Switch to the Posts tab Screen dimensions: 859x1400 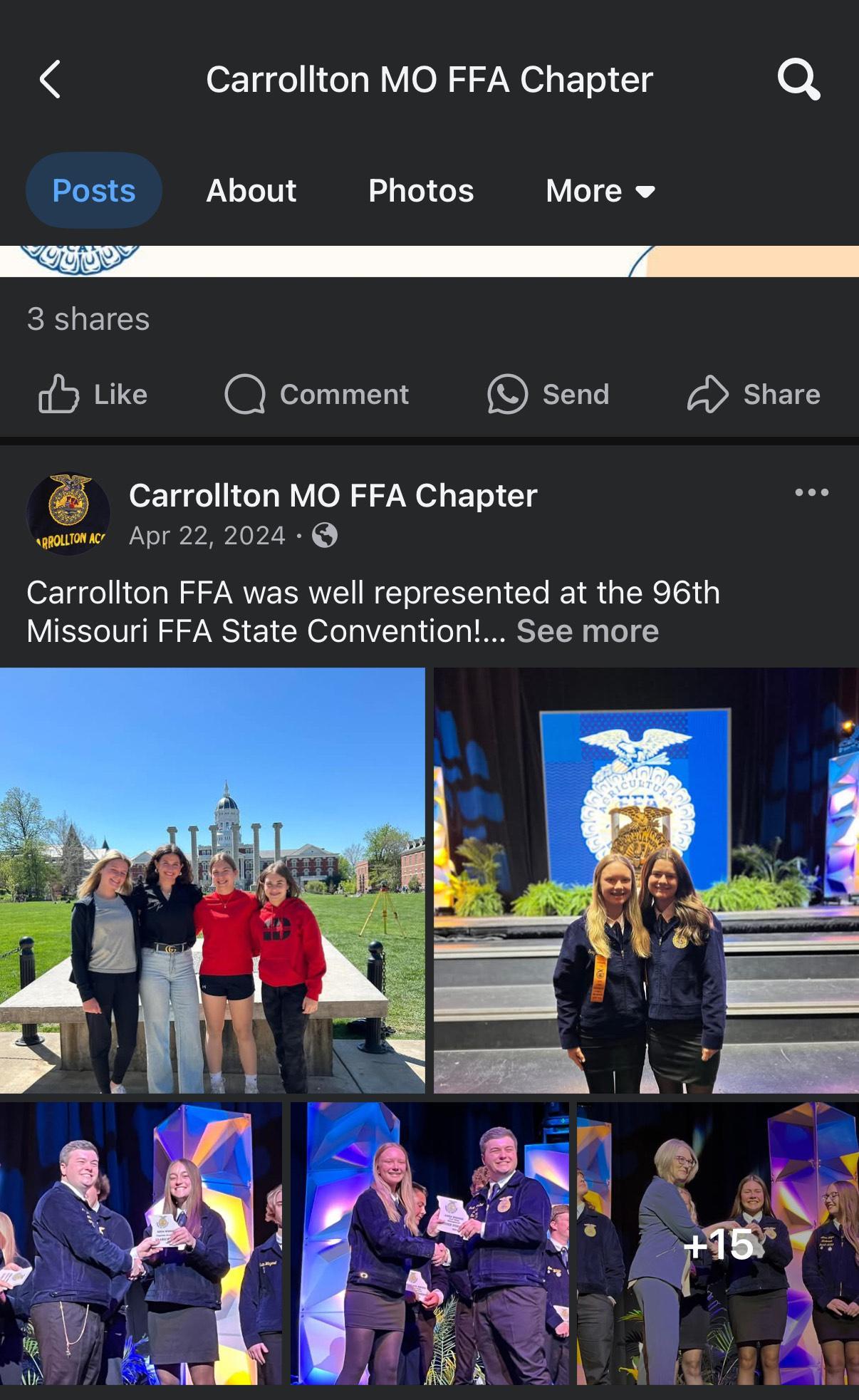point(94,191)
